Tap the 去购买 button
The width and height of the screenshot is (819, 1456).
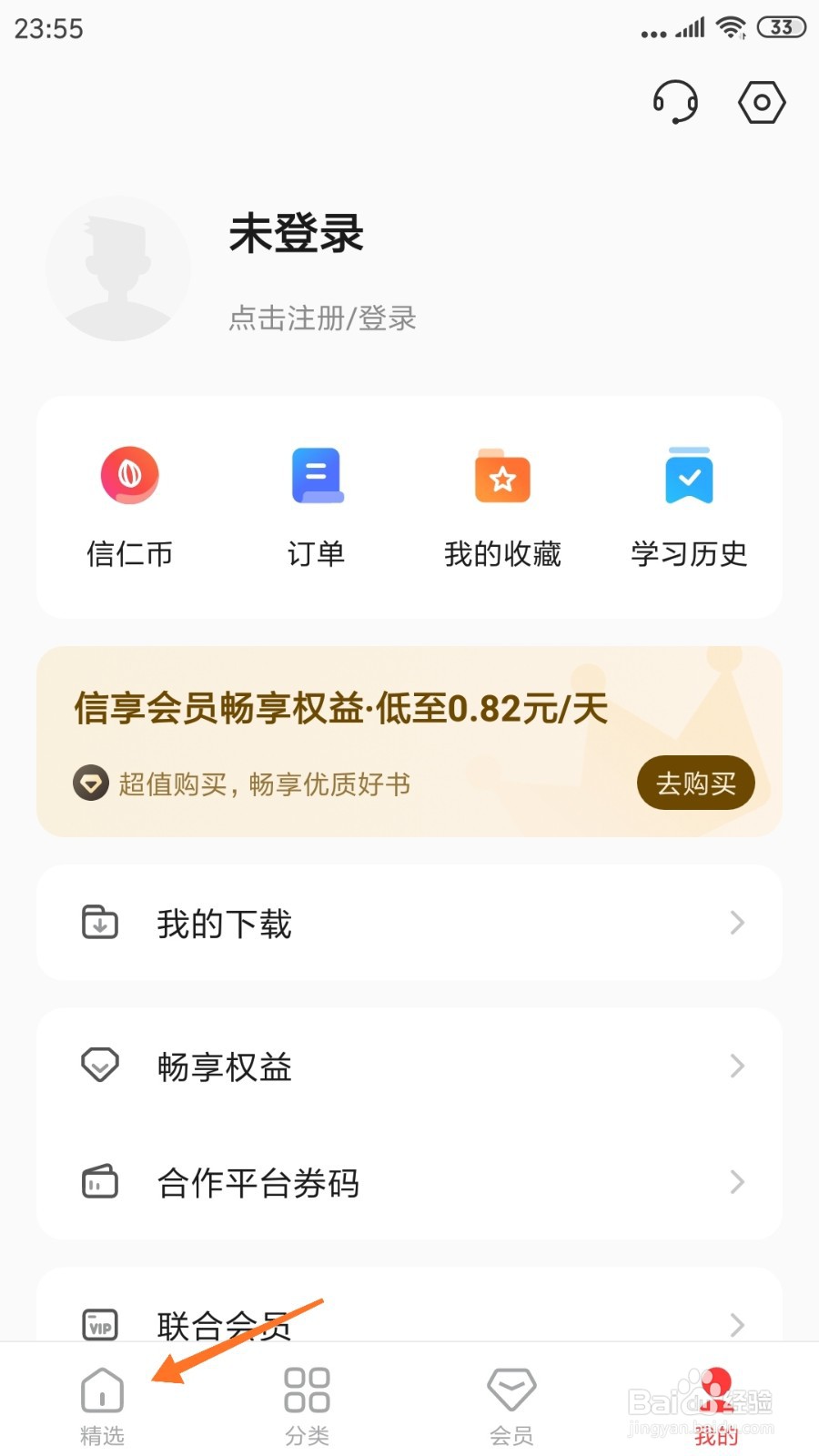tap(695, 783)
